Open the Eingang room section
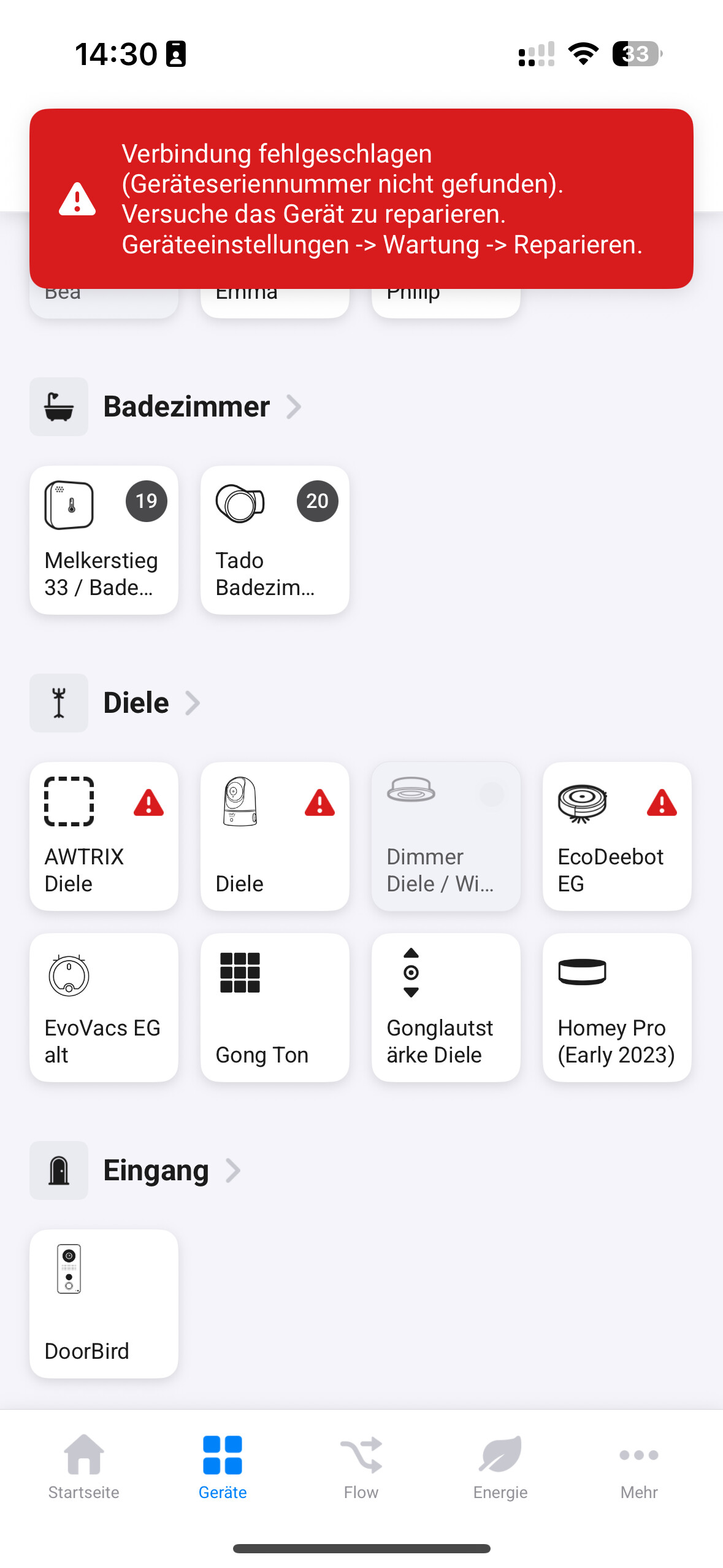The height and width of the screenshot is (1568, 723). click(156, 1170)
